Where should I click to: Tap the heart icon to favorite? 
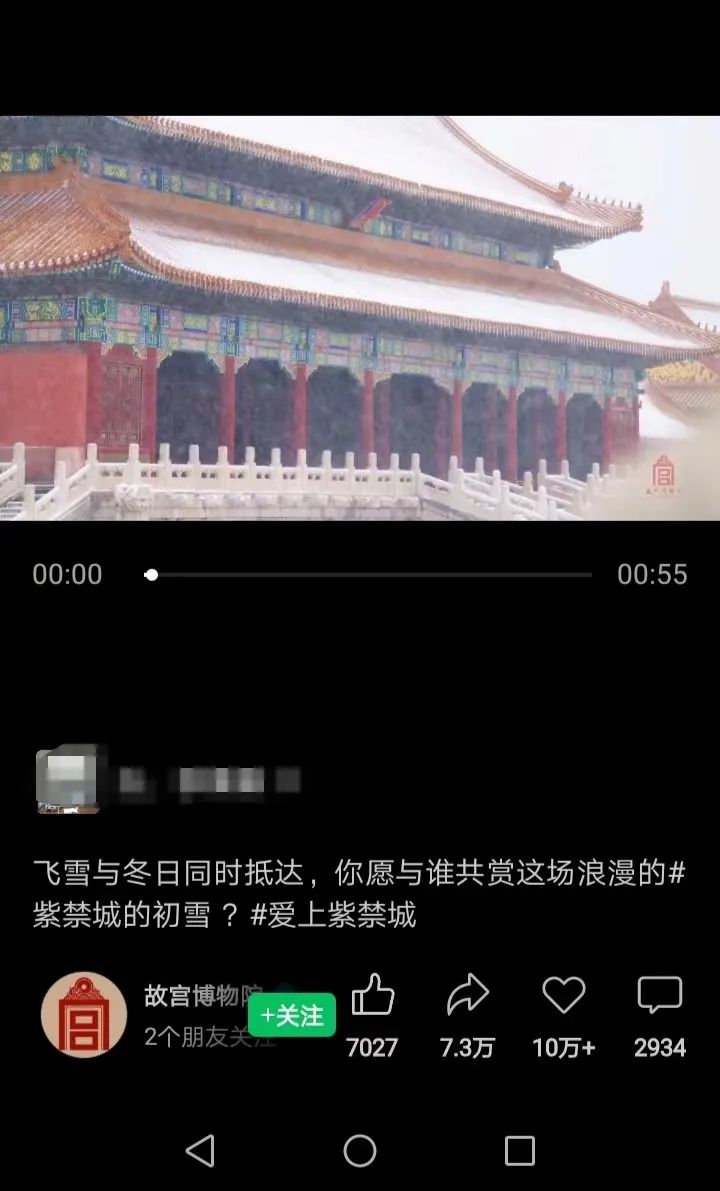tap(563, 996)
